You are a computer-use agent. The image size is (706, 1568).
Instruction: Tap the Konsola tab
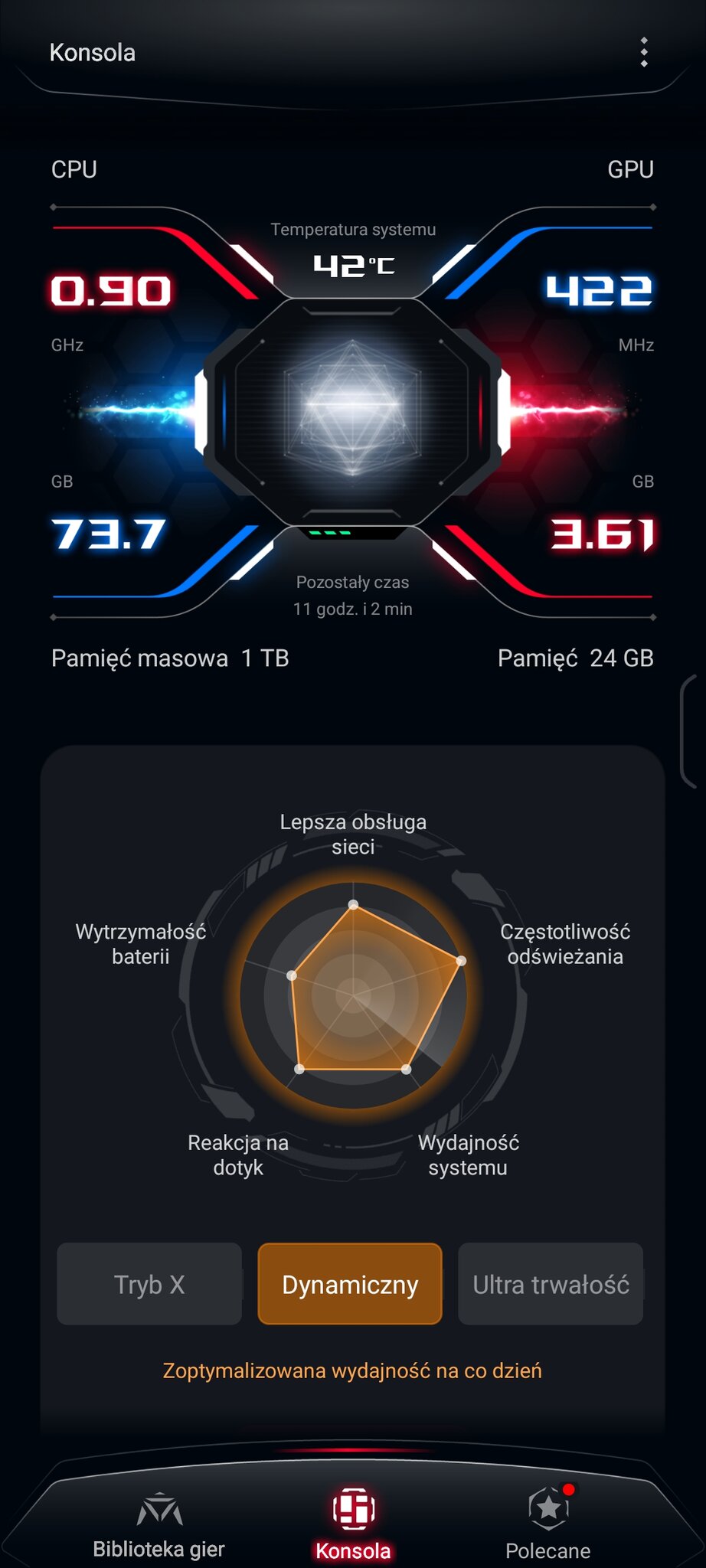click(x=353, y=1525)
